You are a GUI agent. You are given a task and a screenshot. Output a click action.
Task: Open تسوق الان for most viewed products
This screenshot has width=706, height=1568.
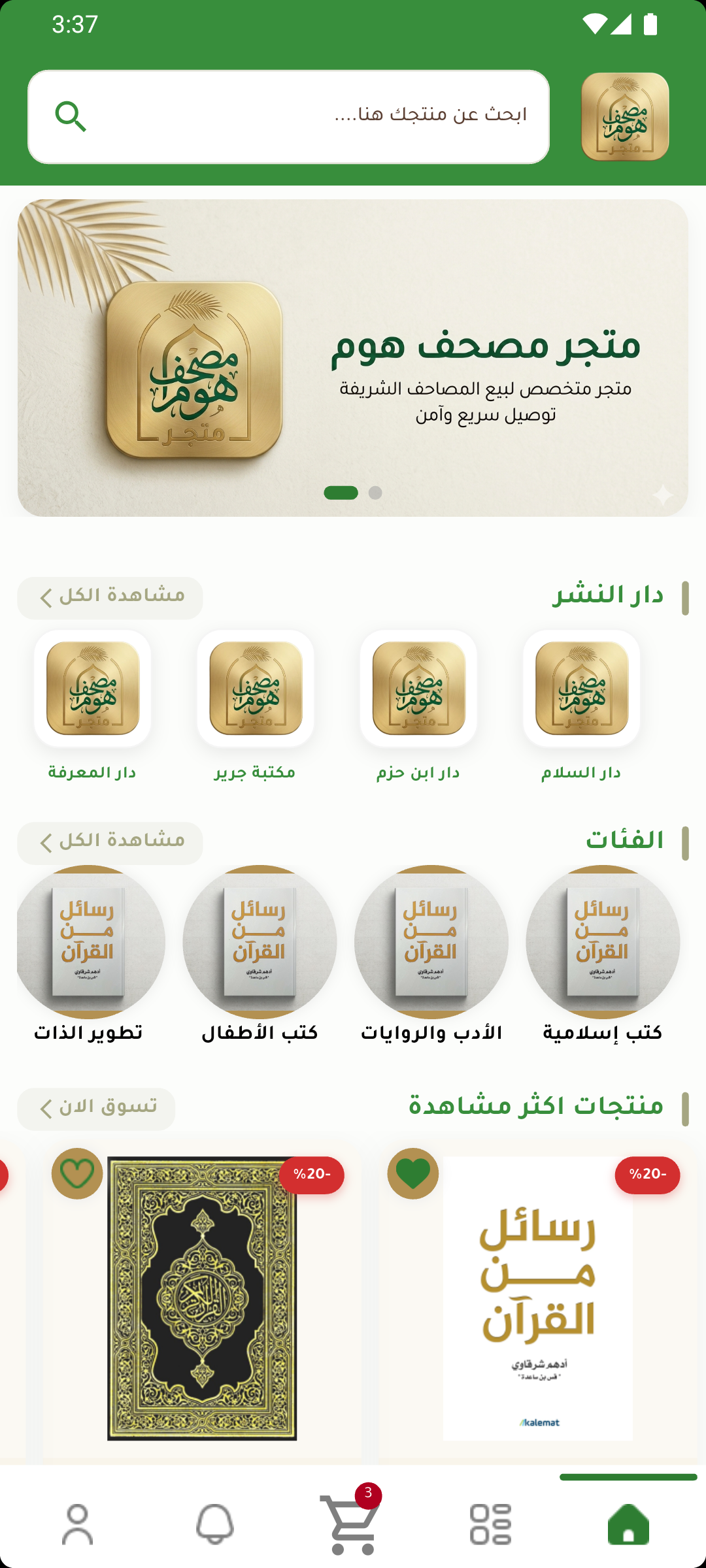[x=95, y=1107]
